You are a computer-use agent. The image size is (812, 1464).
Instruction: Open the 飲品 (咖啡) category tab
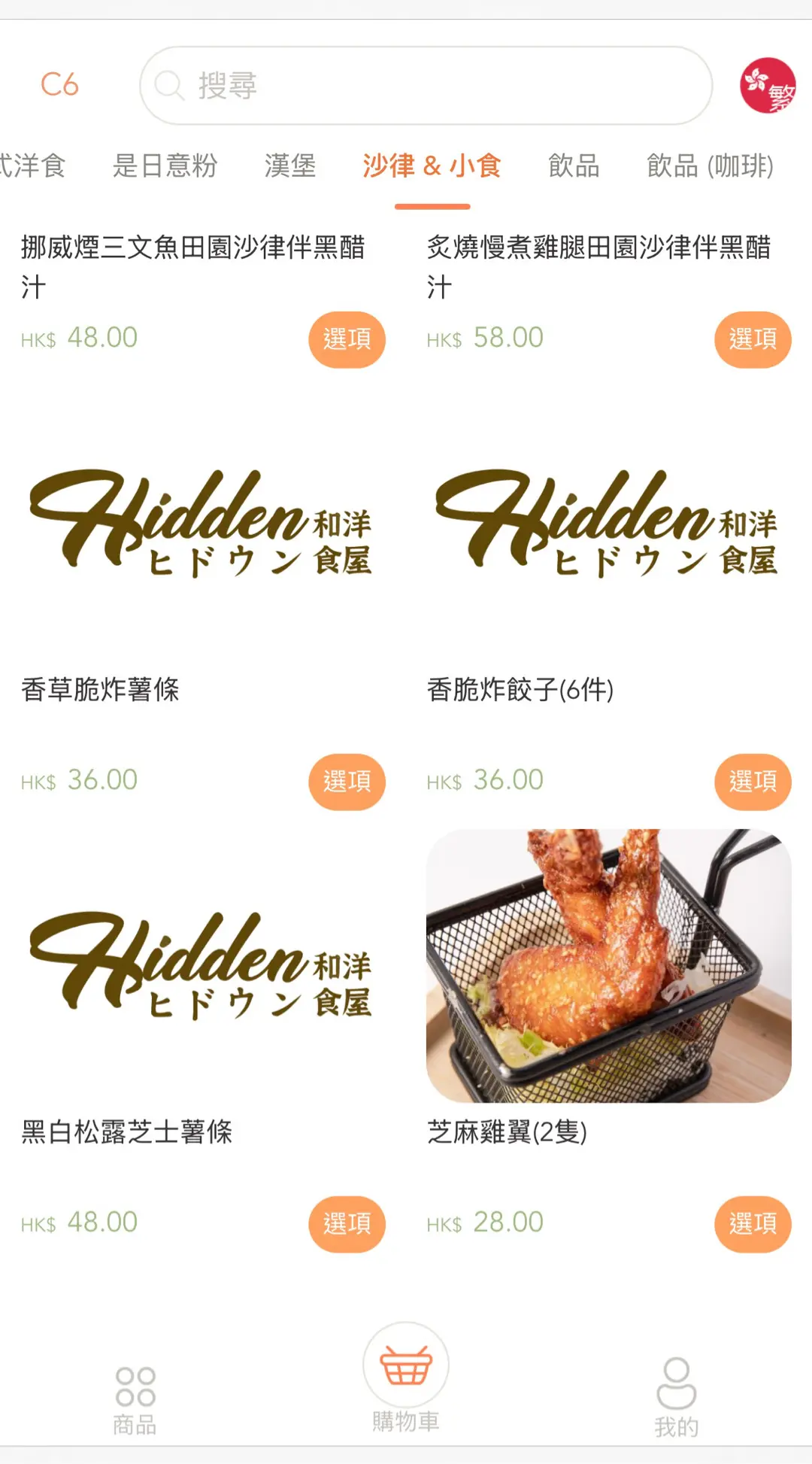pos(710,166)
